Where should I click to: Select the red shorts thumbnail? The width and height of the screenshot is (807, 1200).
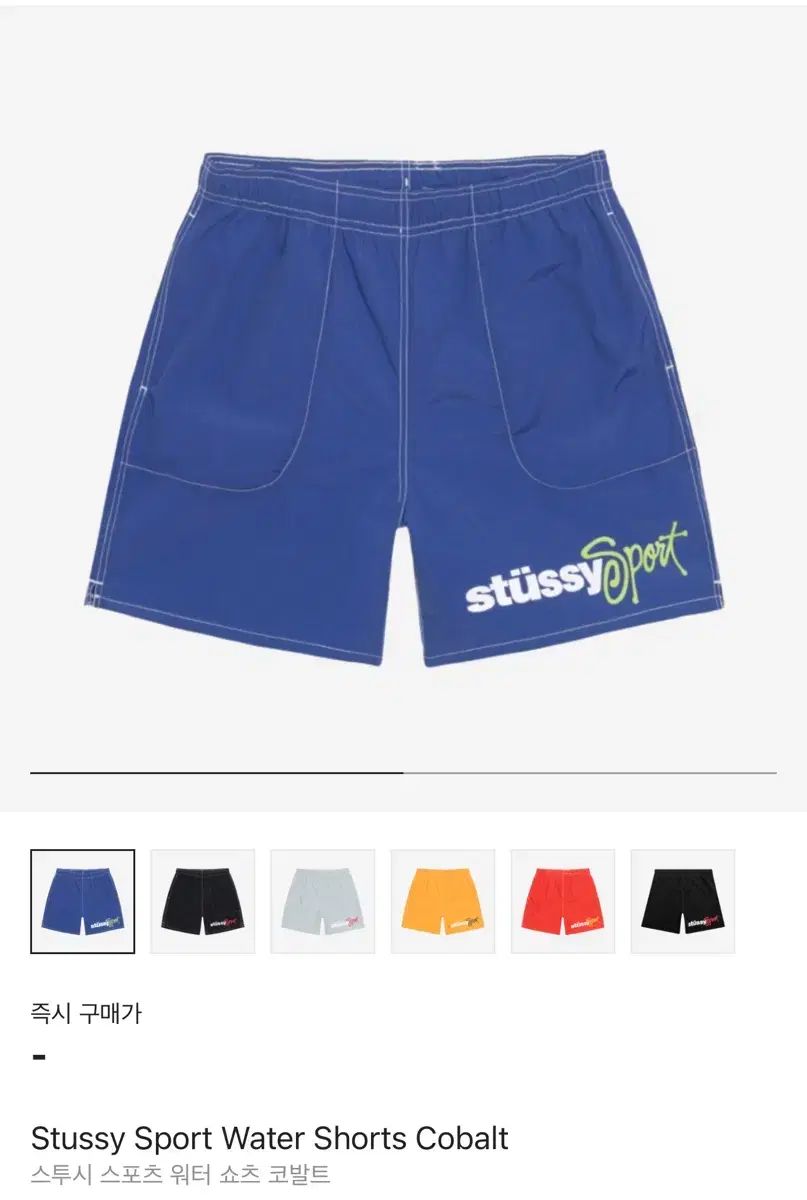coord(562,901)
